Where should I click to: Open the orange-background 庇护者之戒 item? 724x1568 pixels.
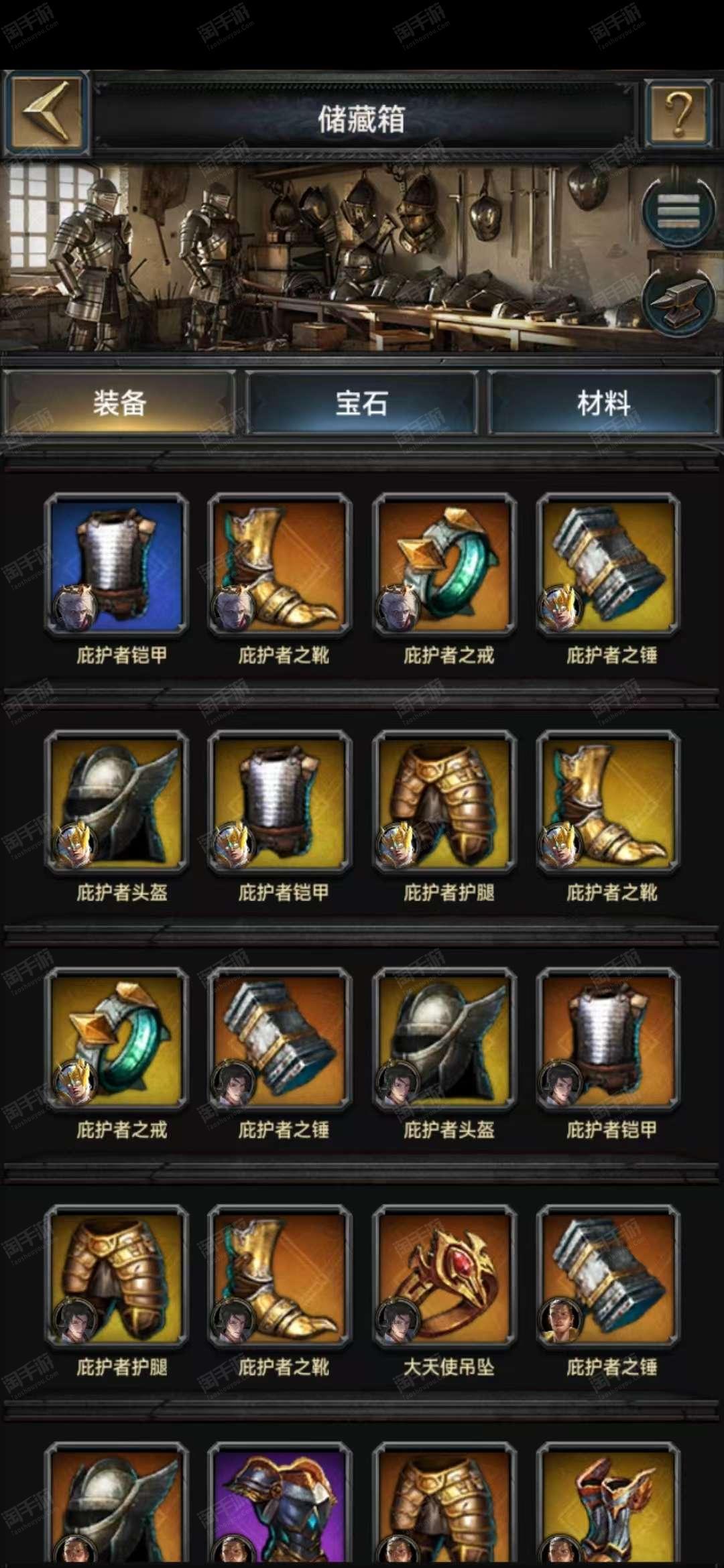click(444, 565)
